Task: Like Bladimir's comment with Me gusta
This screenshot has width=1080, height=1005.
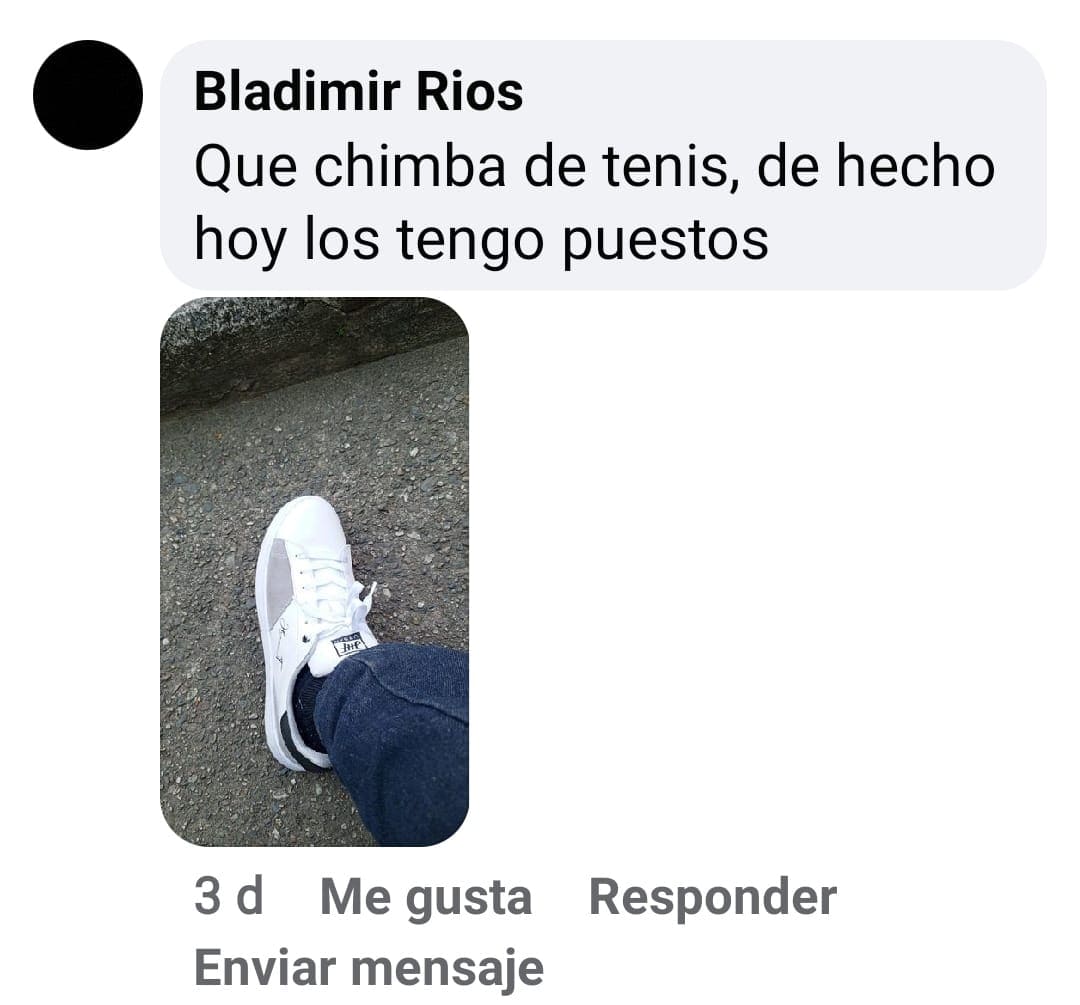Action: [x=425, y=897]
